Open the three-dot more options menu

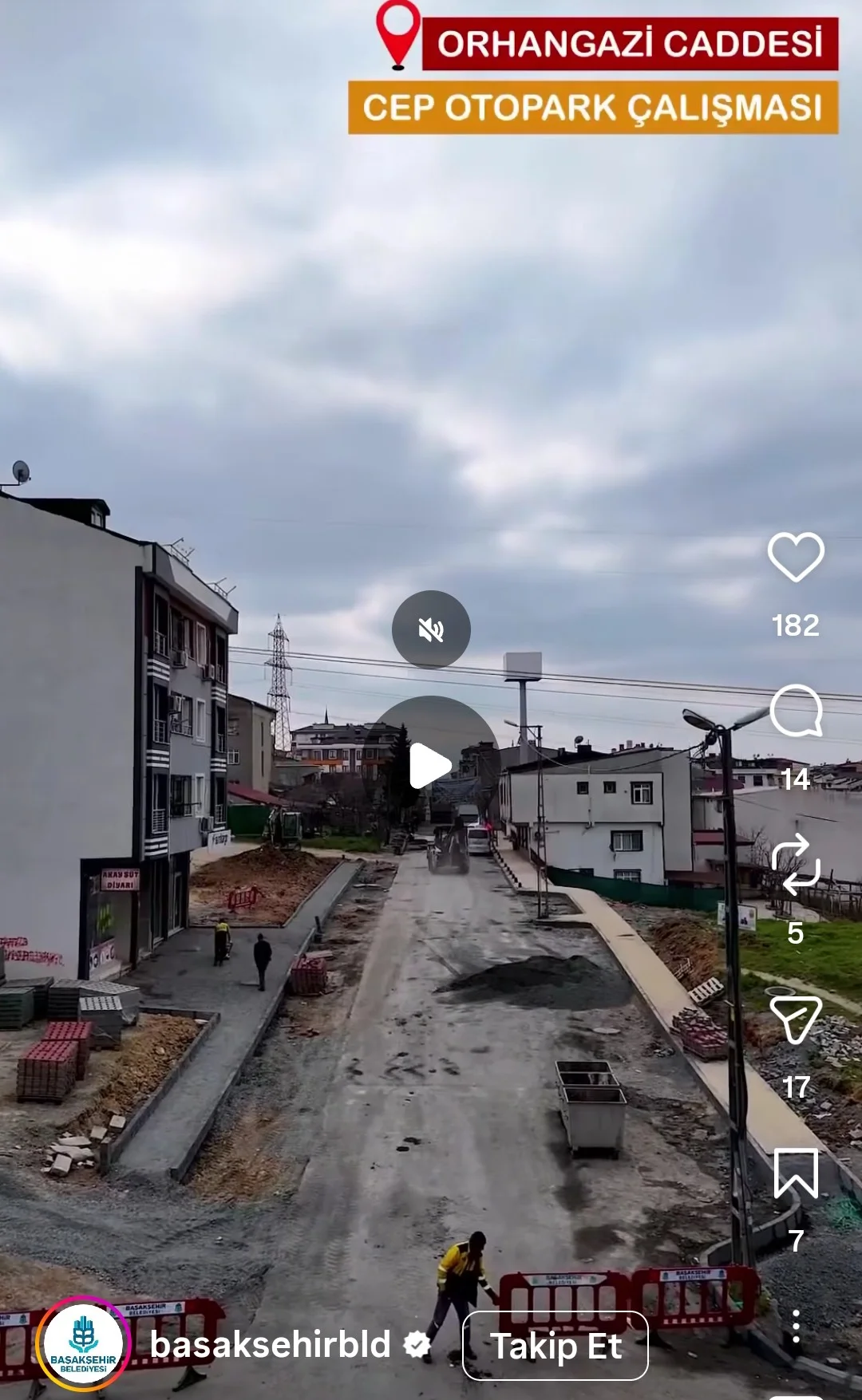(796, 1327)
